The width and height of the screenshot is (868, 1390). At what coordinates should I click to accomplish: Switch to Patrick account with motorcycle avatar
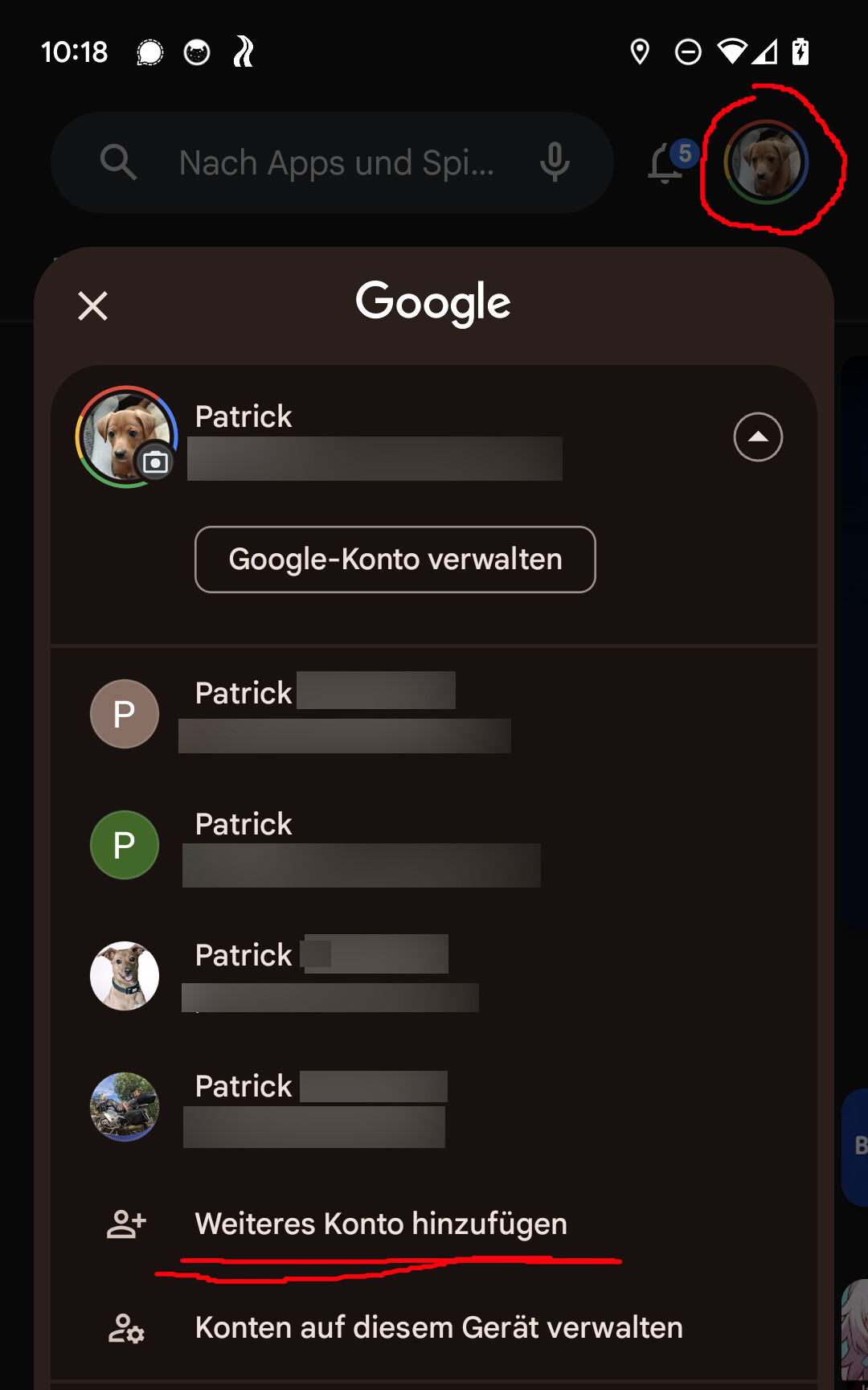click(434, 1107)
